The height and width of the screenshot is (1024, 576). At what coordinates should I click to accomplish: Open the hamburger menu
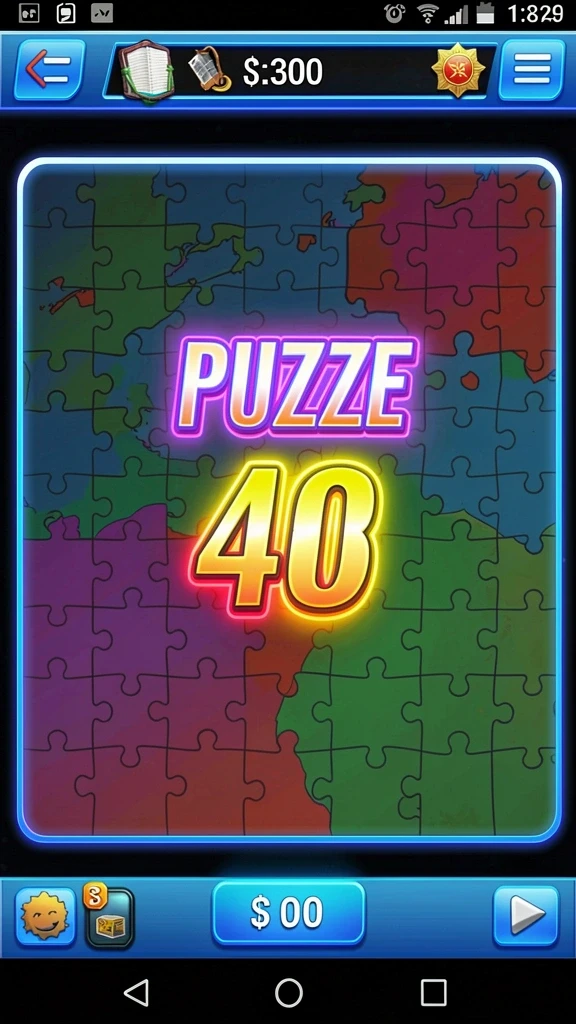(x=532, y=70)
